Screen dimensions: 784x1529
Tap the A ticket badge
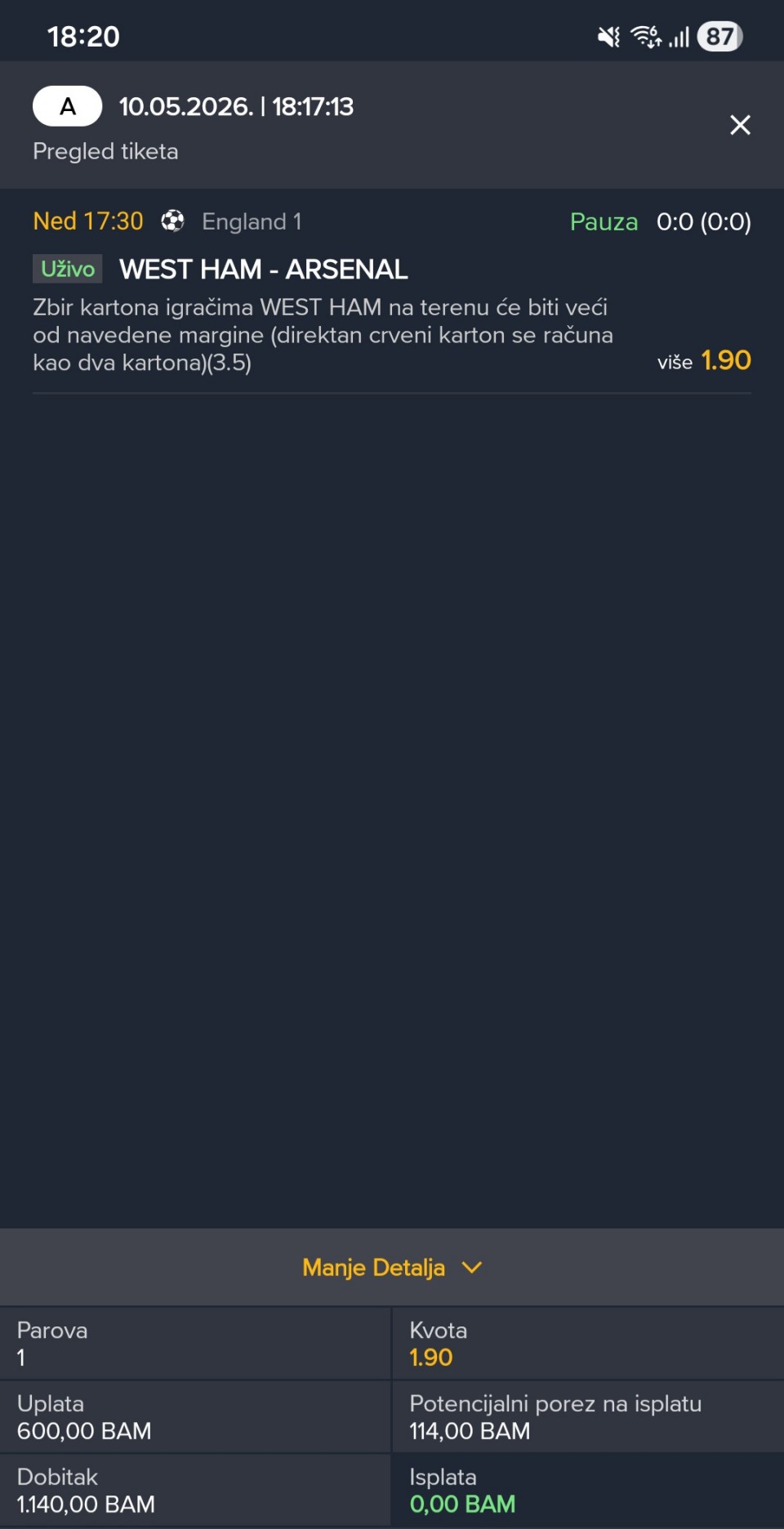coord(68,106)
